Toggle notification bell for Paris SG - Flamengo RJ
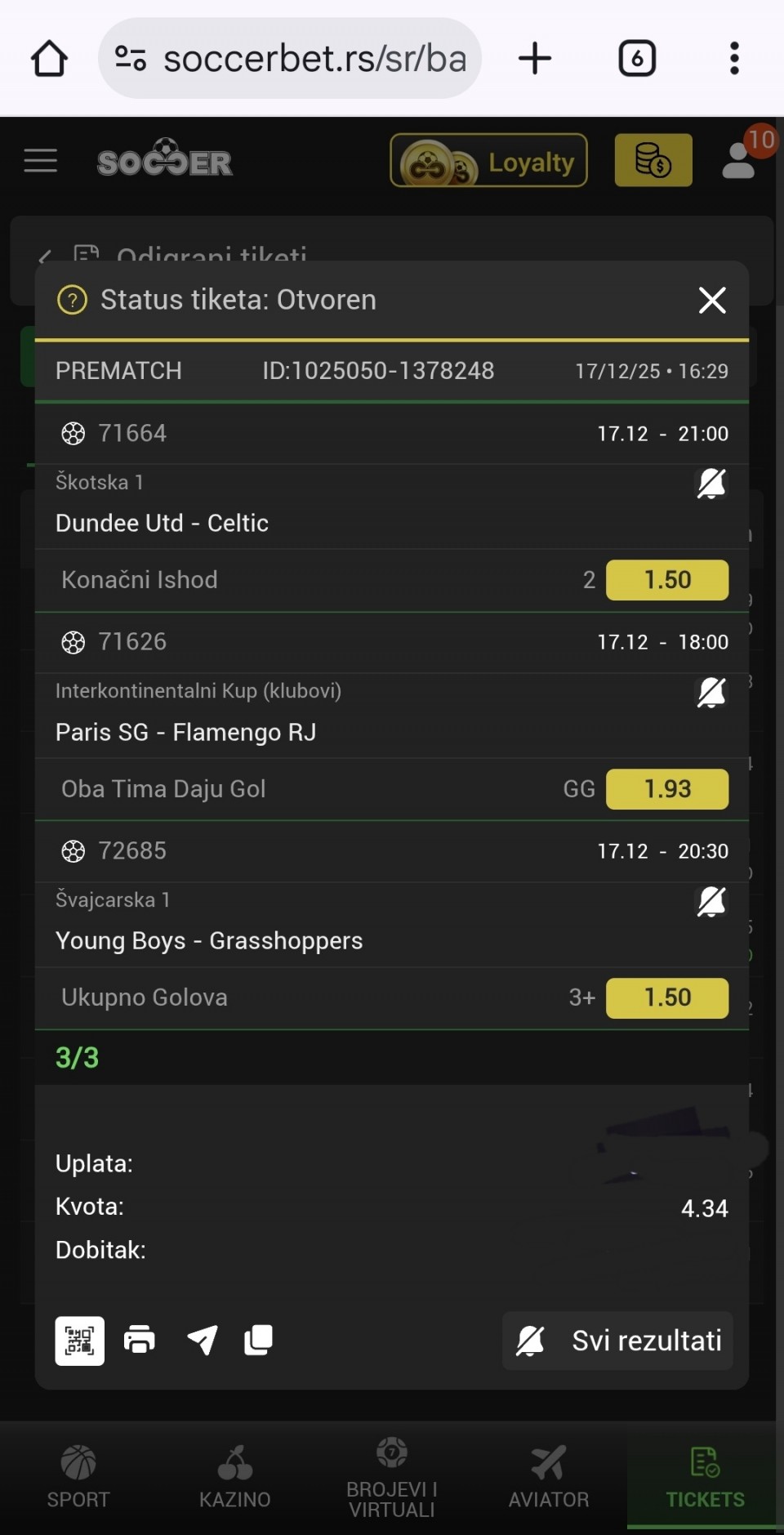The image size is (784, 1535). pos(710,693)
